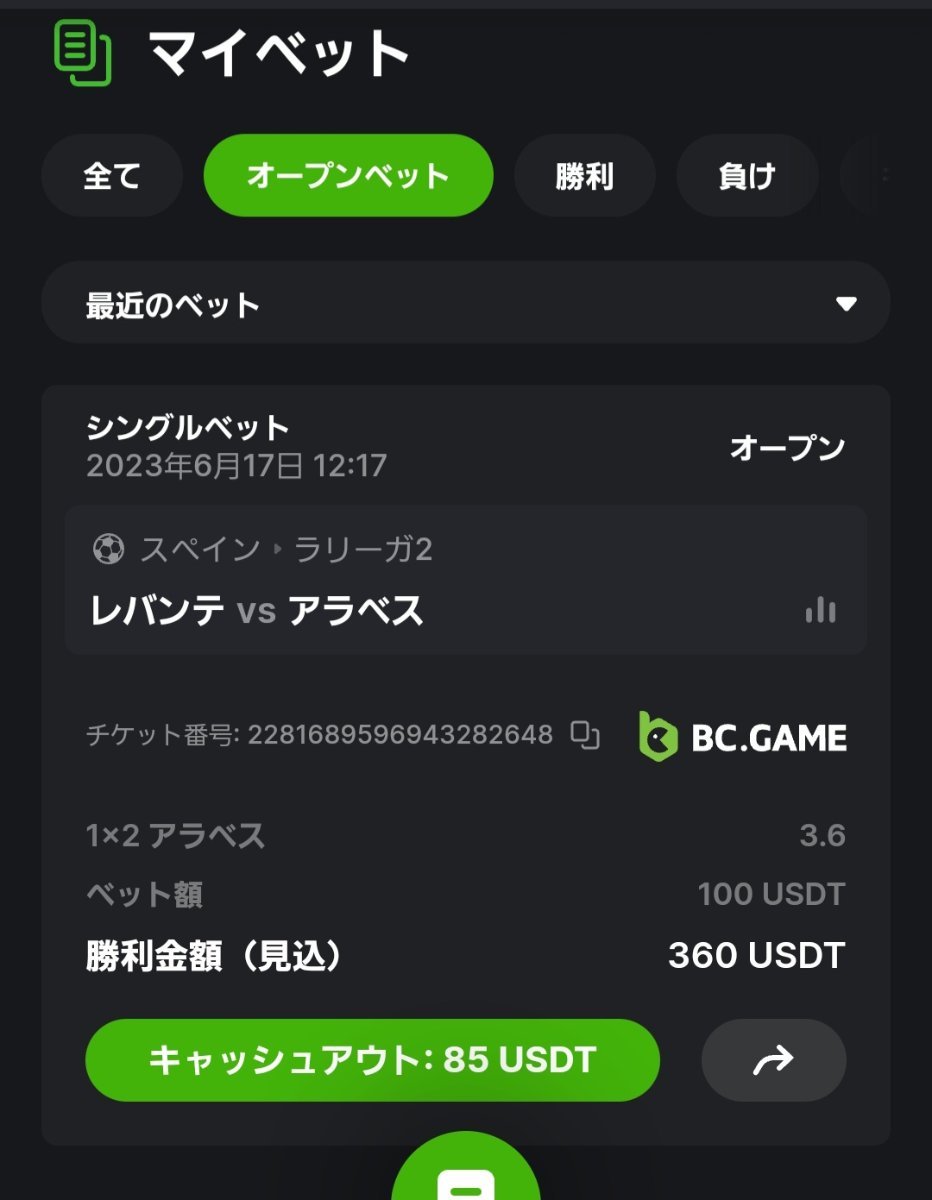Share this bet slip
Viewport: 932px width, 1200px height.
773,1060
